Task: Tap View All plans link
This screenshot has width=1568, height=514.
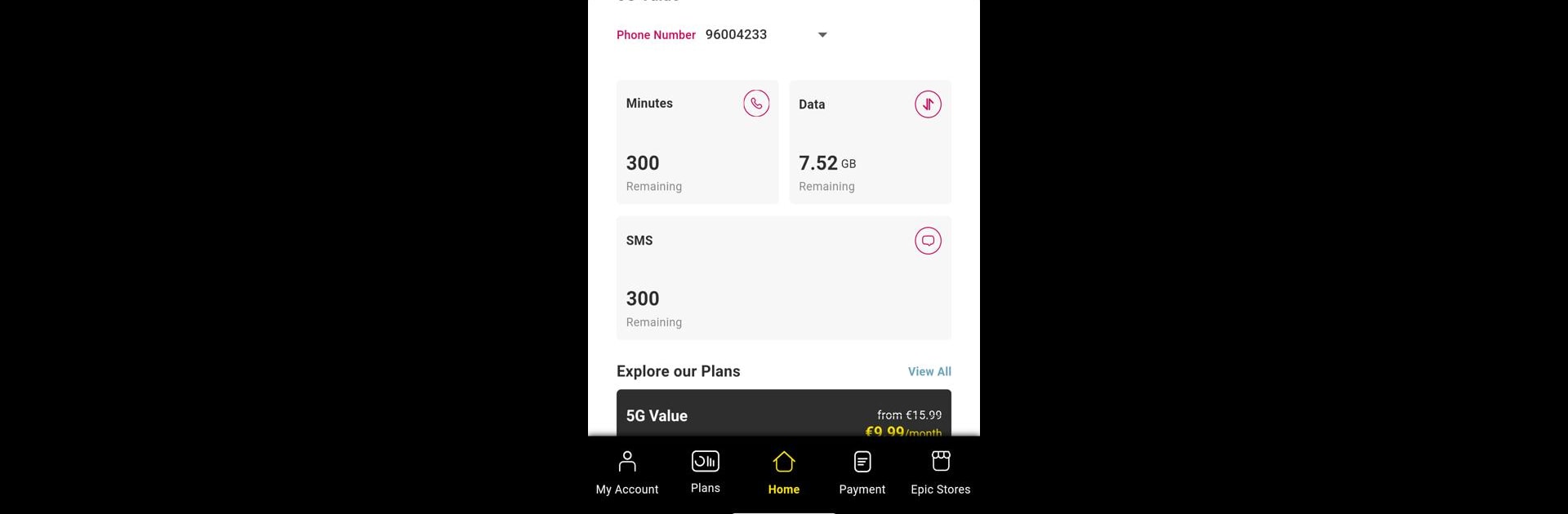Action: pyautogui.click(x=929, y=371)
